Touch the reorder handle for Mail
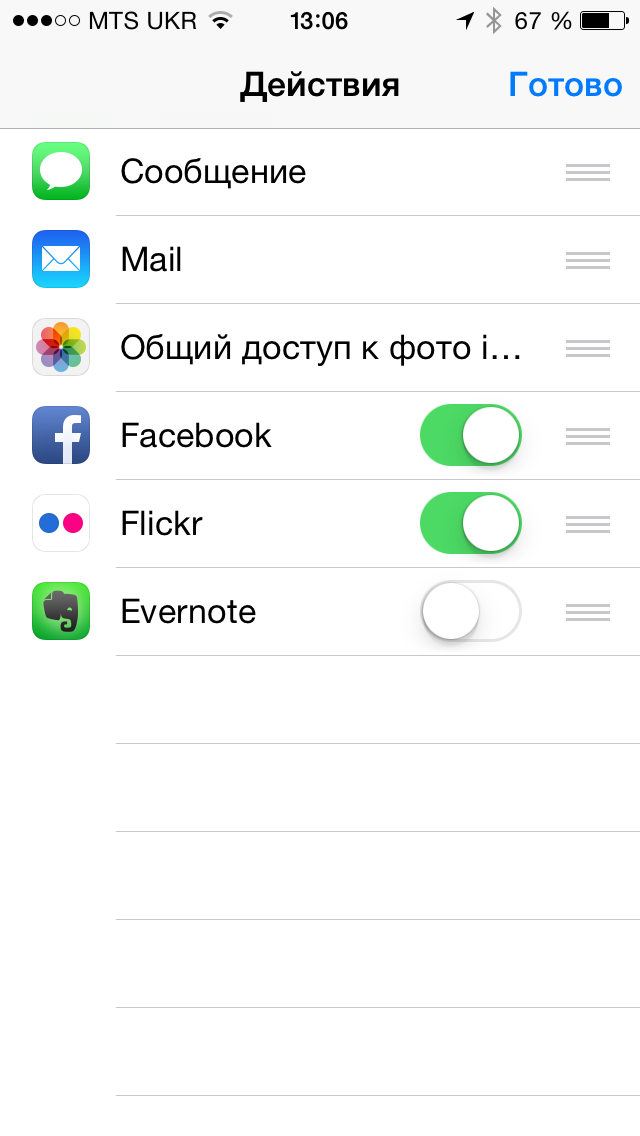 (x=587, y=260)
